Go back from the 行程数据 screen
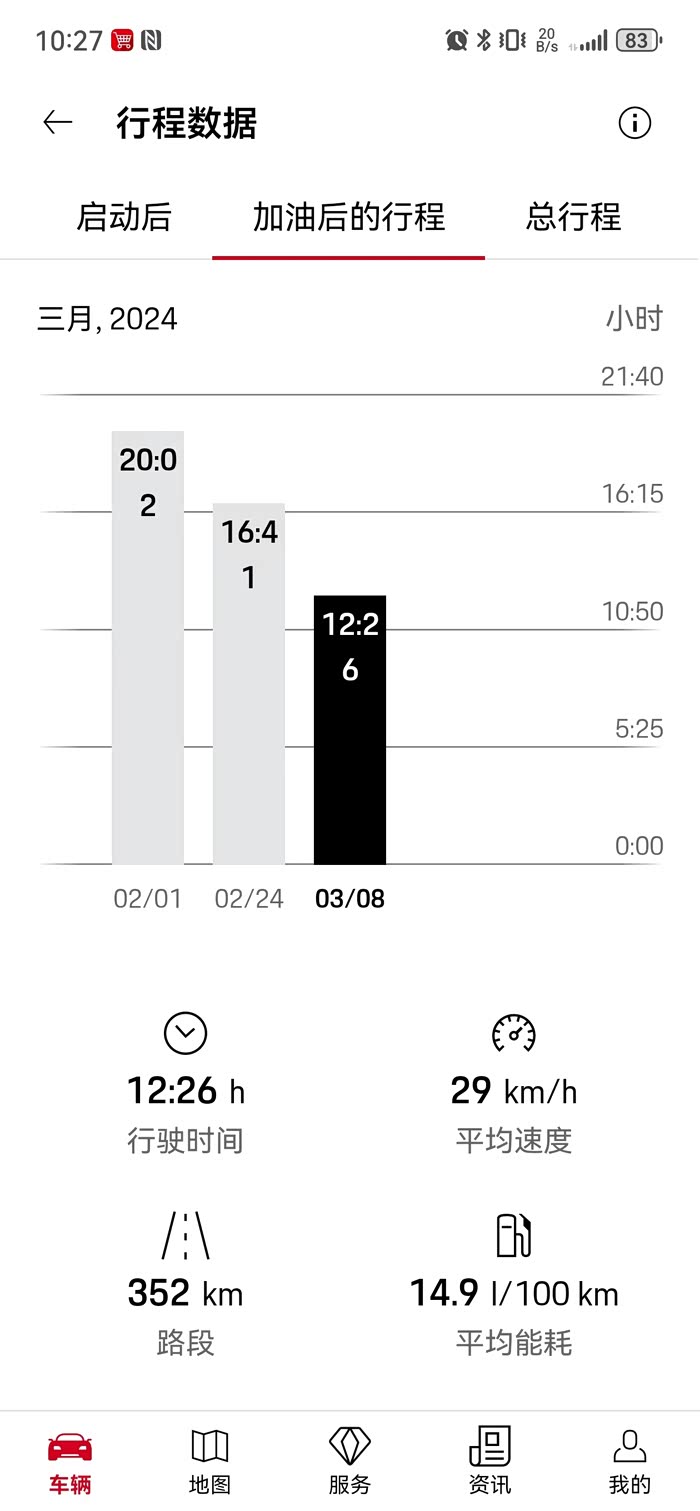The height and width of the screenshot is (1511, 700). pyautogui.click(x=58, y=123)
